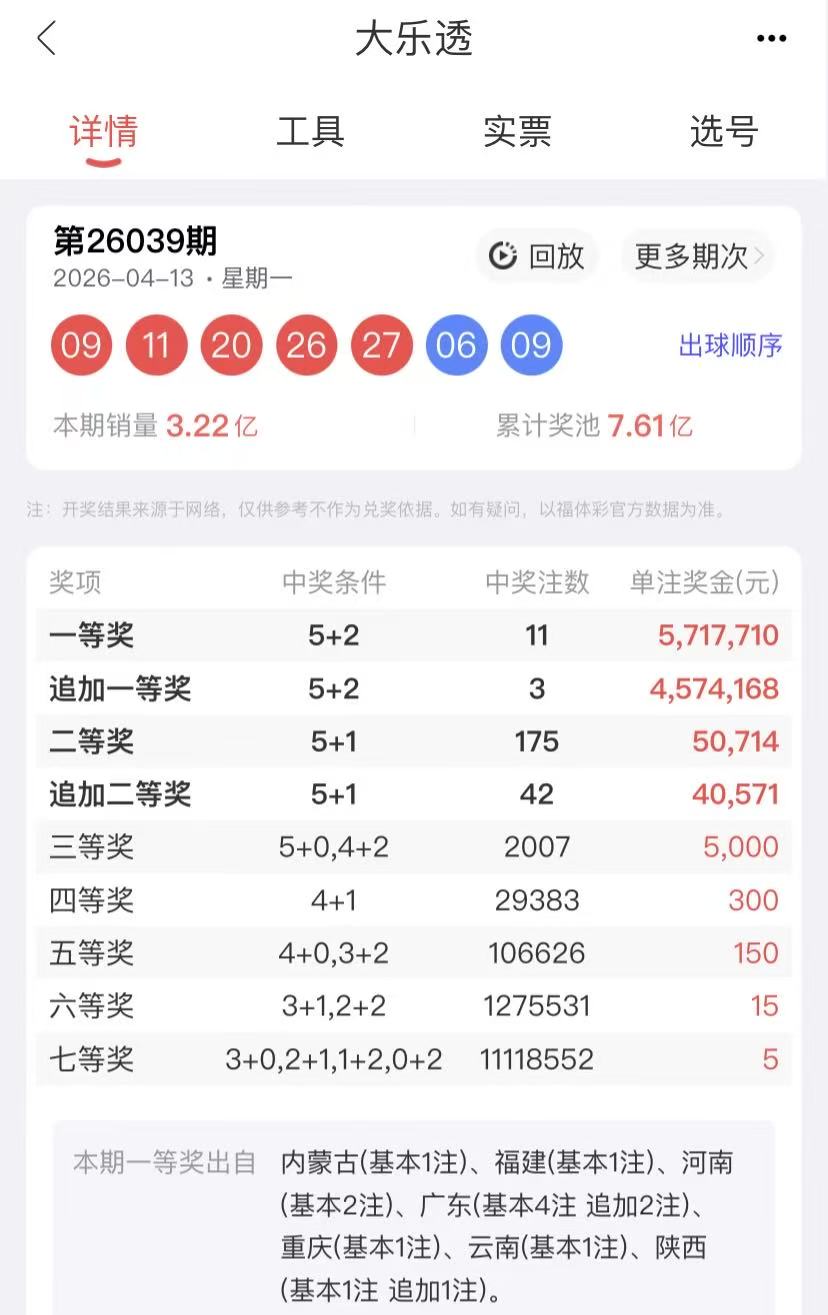
Task: Switch to the 选号 tab
Action: (724, 132)
